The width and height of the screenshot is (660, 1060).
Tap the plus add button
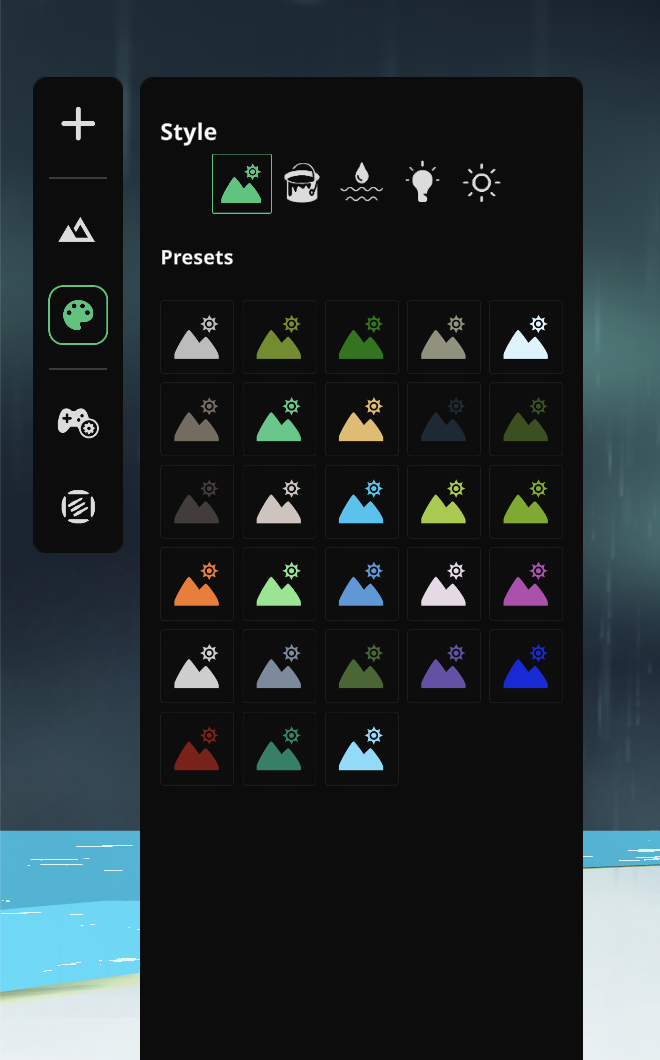tap(78, 124)
